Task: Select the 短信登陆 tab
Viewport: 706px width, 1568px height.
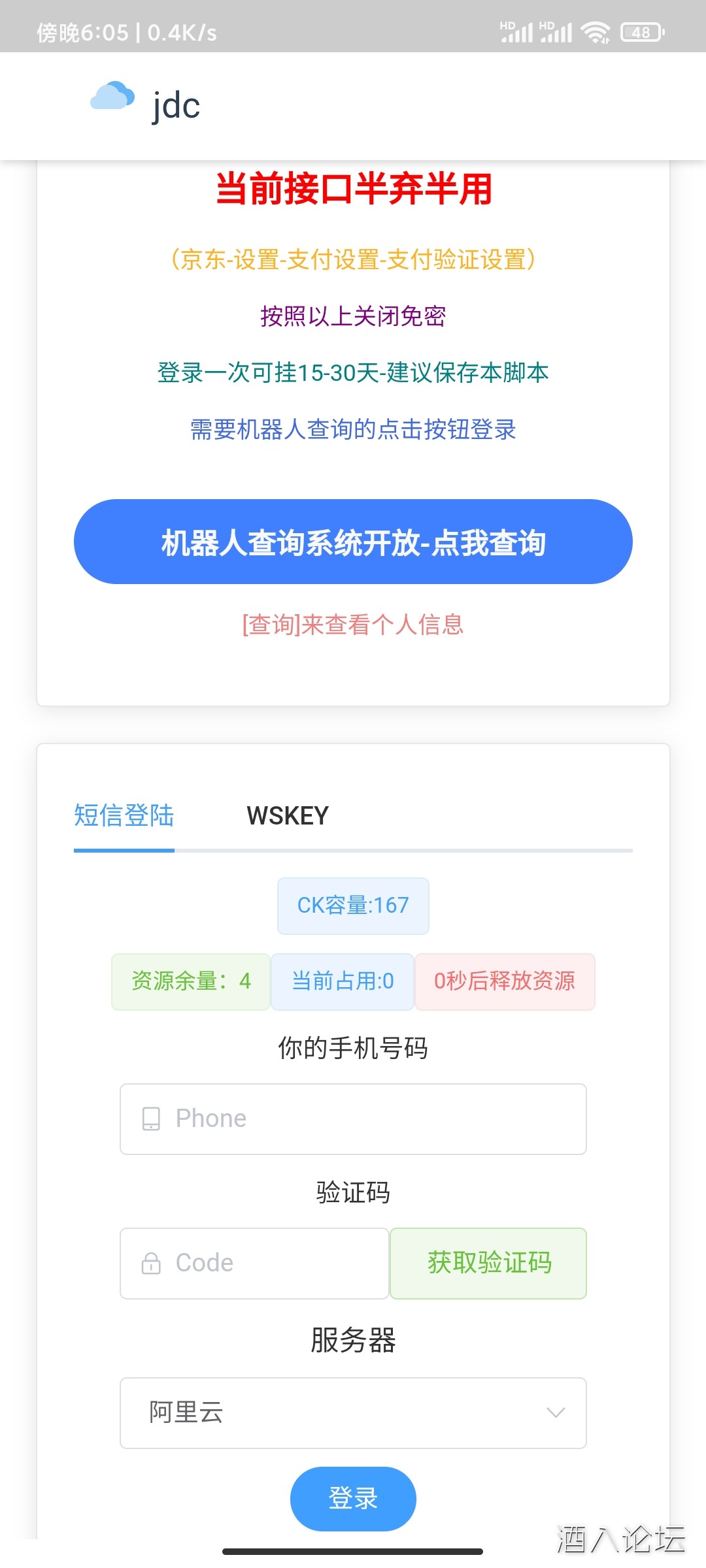Action: [123, 815]
